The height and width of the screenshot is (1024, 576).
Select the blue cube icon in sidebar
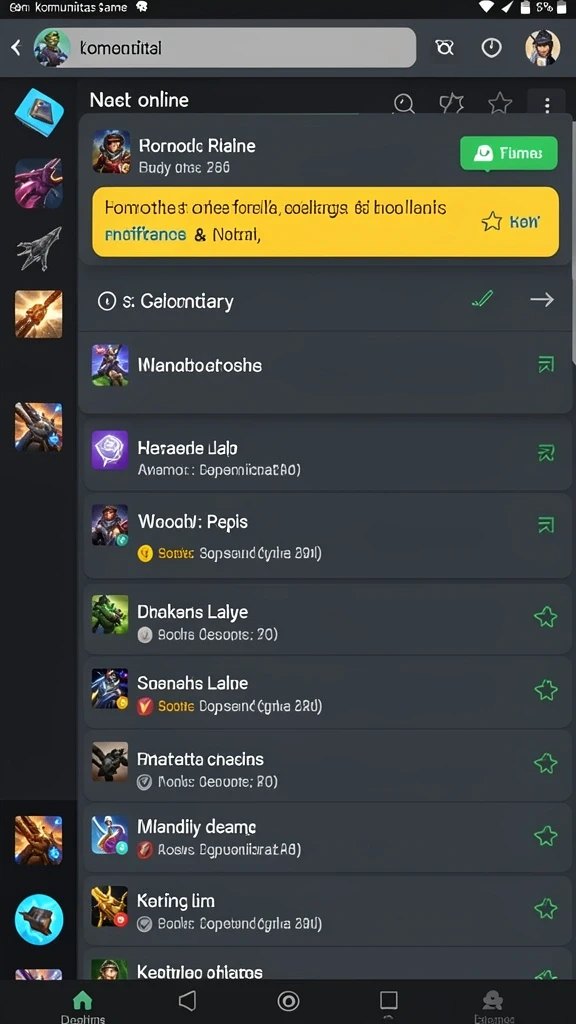tap(39, 112)
